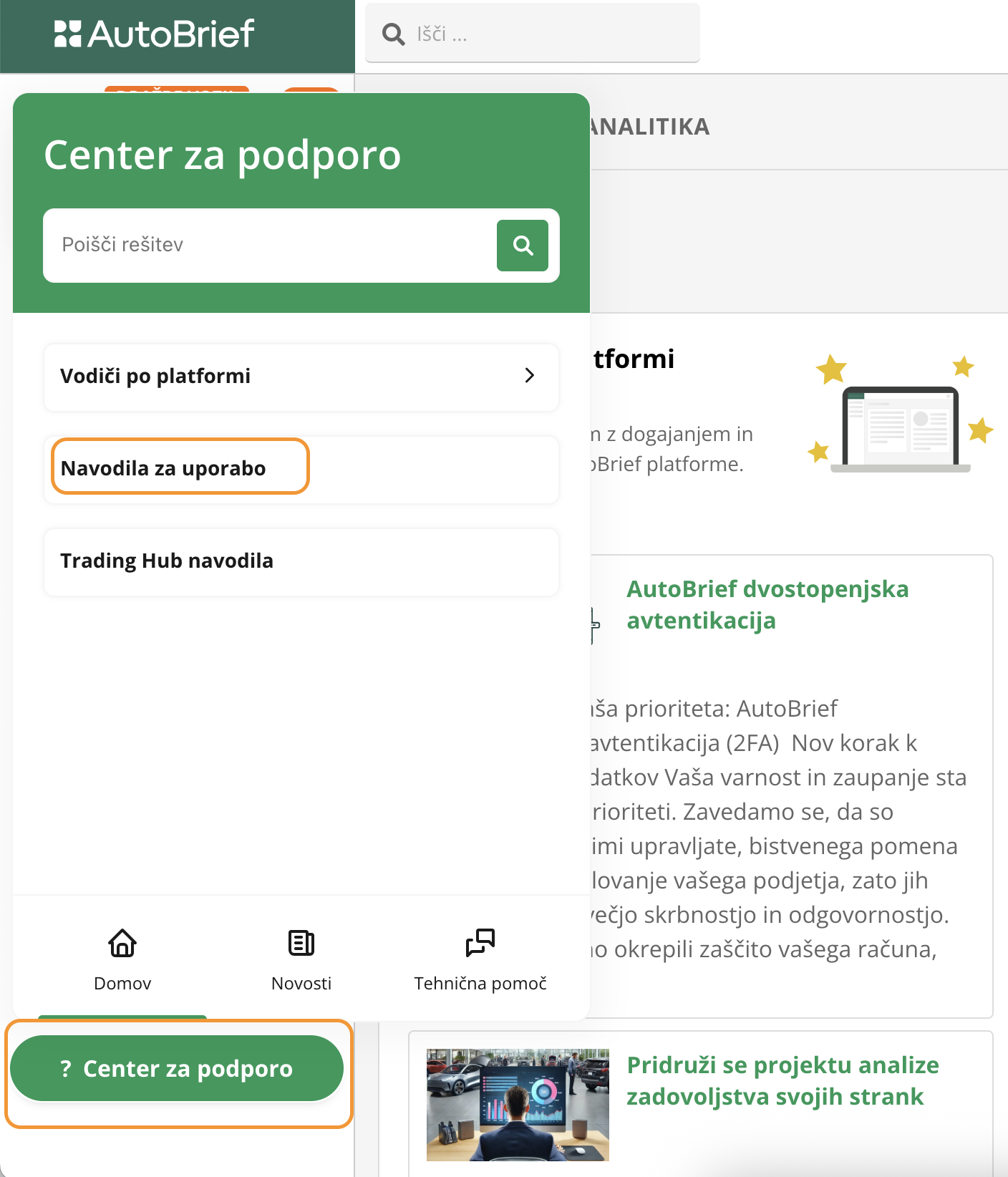Open 'Navodila za uporabo' section
This screenshot has height=1177, width=1008.
click(180, 468)
